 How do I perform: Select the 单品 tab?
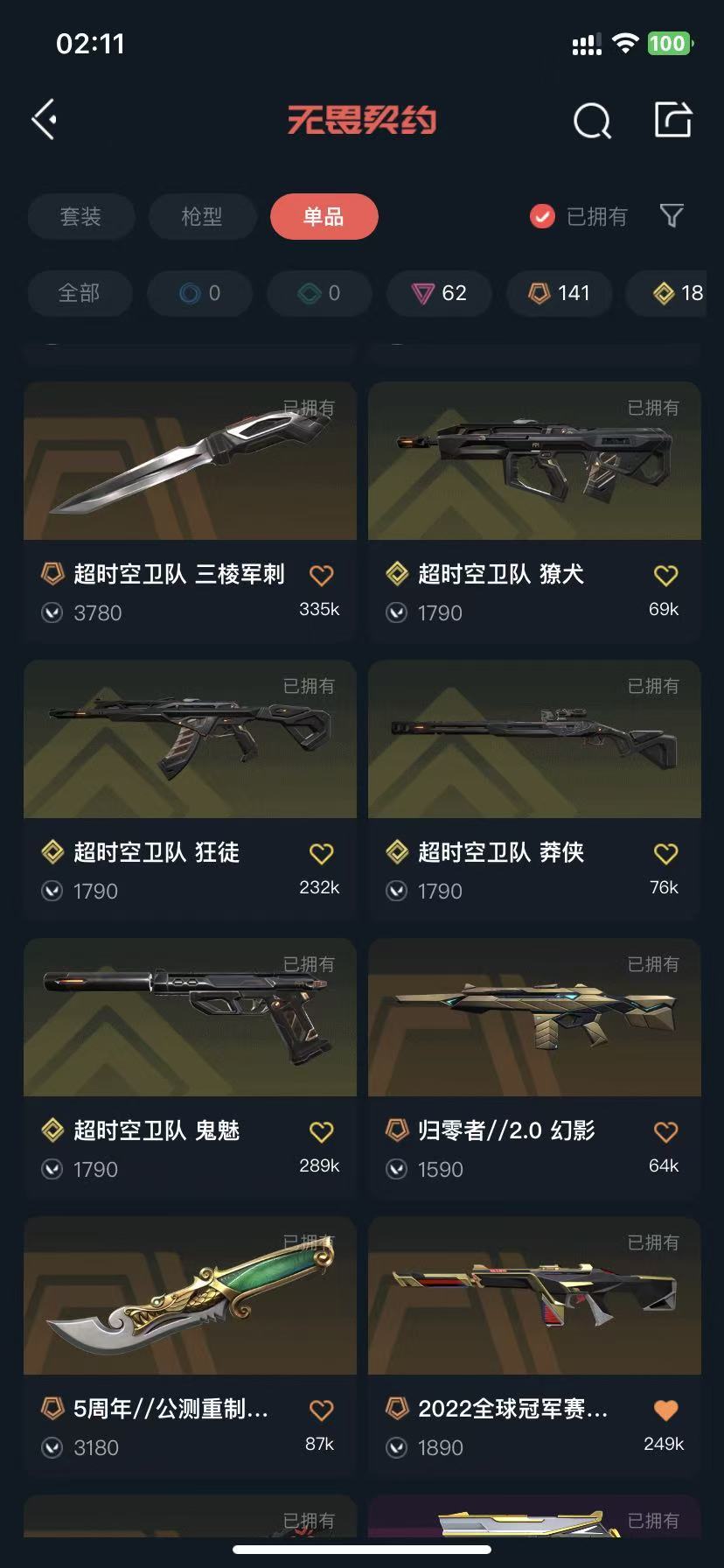[324, 216]
